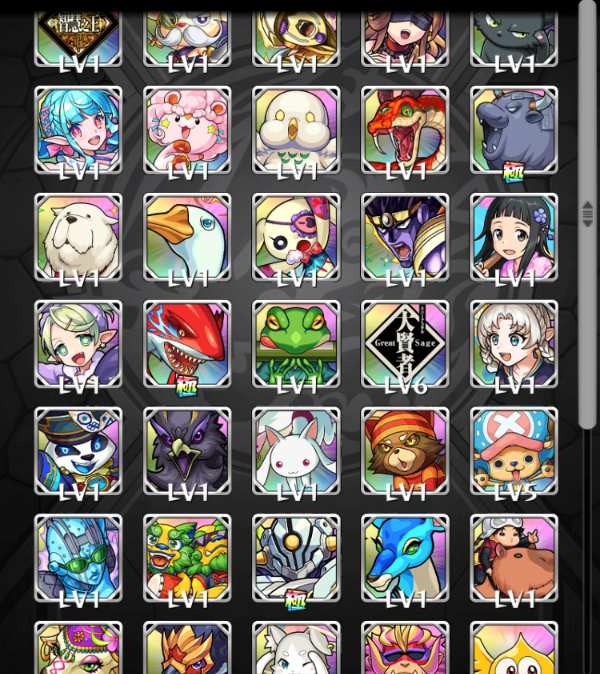Open the blue alien with green sunglasses
The width and height of the screenshot is (600, 674).
[x=78, y=558]
